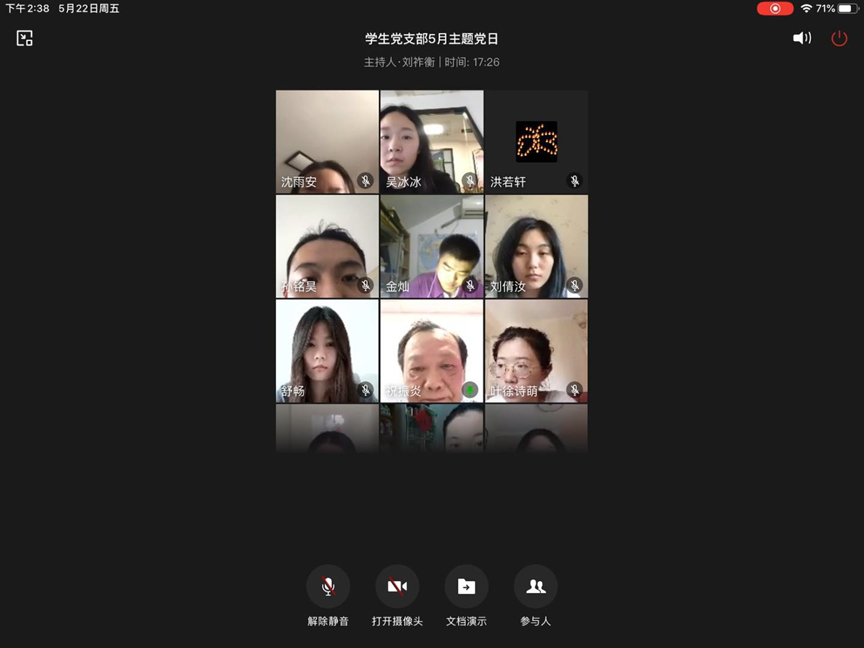This screenshot has width=864, height=648.
Task: Leave the meeting with the power icon
Action: coord(839,38)
